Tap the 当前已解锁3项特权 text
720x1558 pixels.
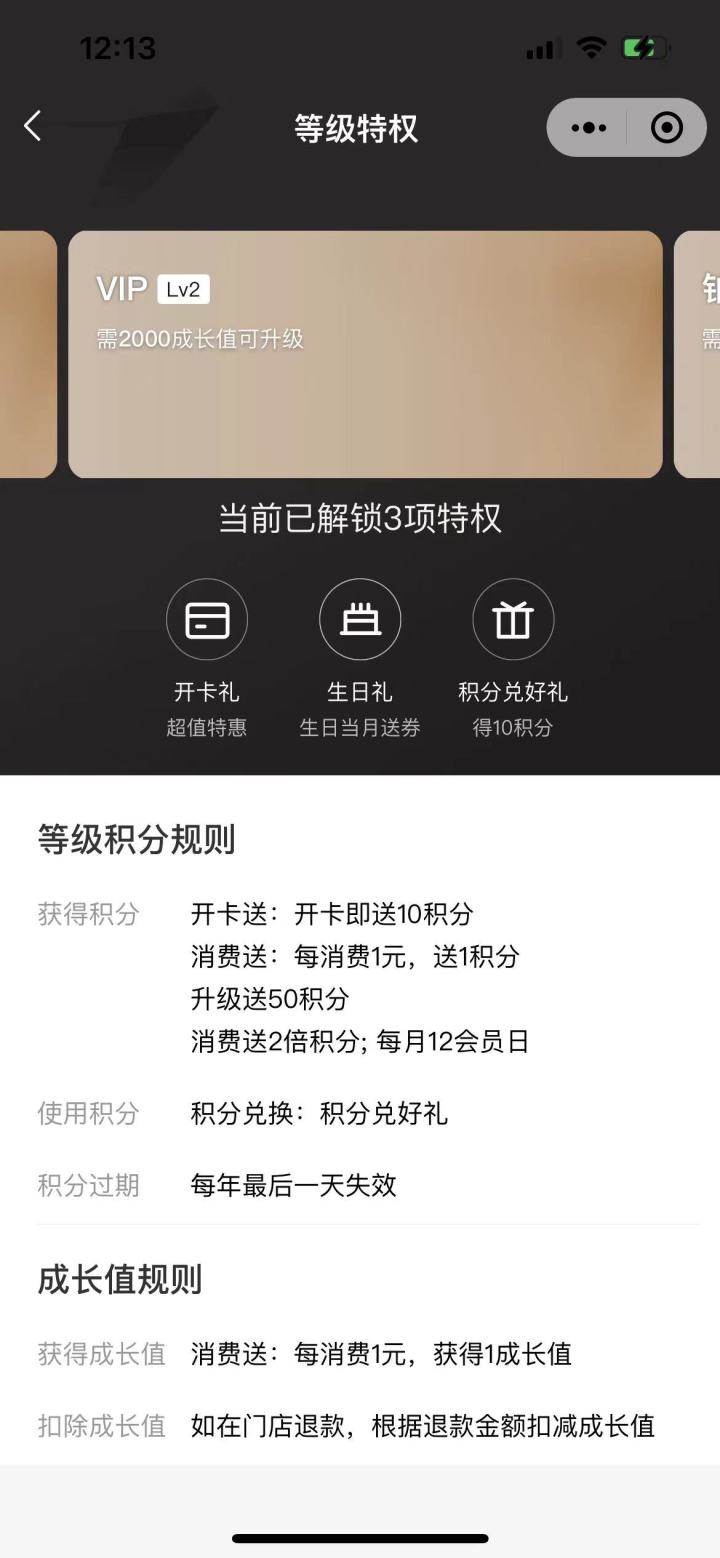360,520
